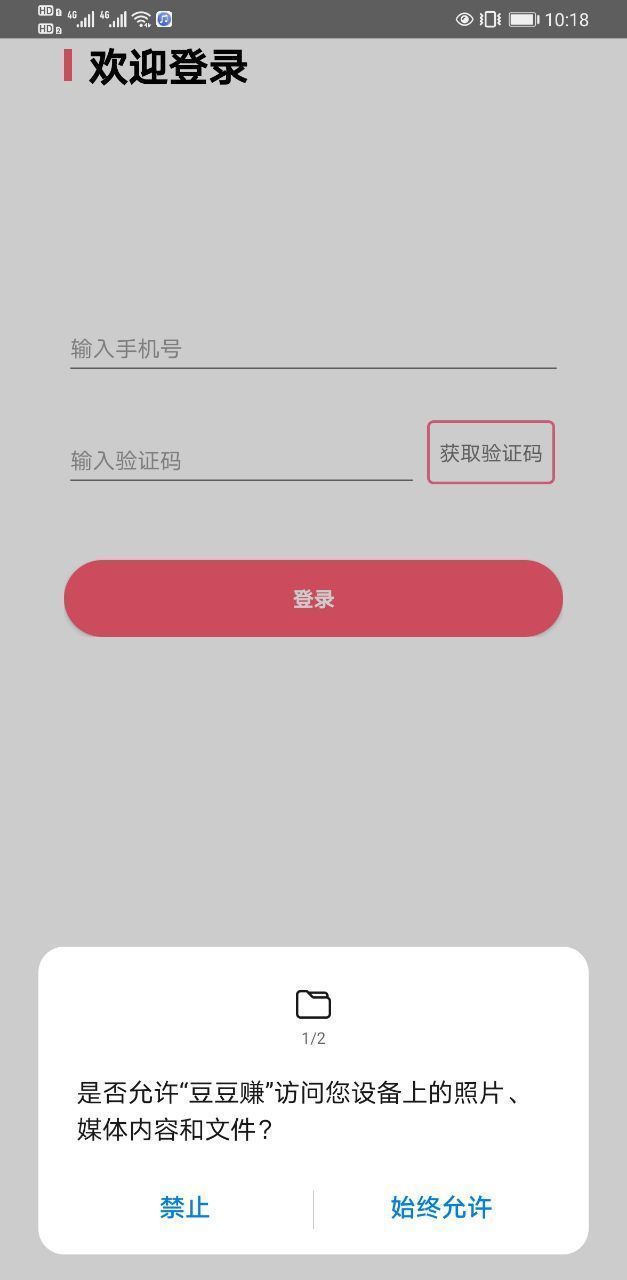Select the 输入验证码 verification code field
Screen dimensions: 627x1280
click(x=240, y=461)
